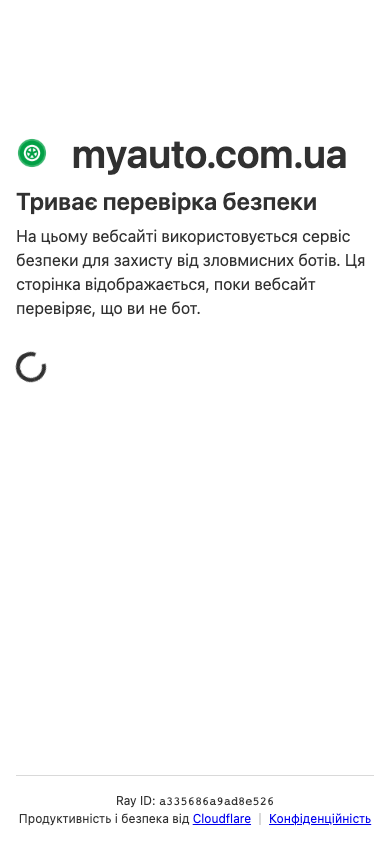This screenshot has width=390, height=844.
Task: Open the Cloudflare link in the footer
Action: (x=222, y=819)
